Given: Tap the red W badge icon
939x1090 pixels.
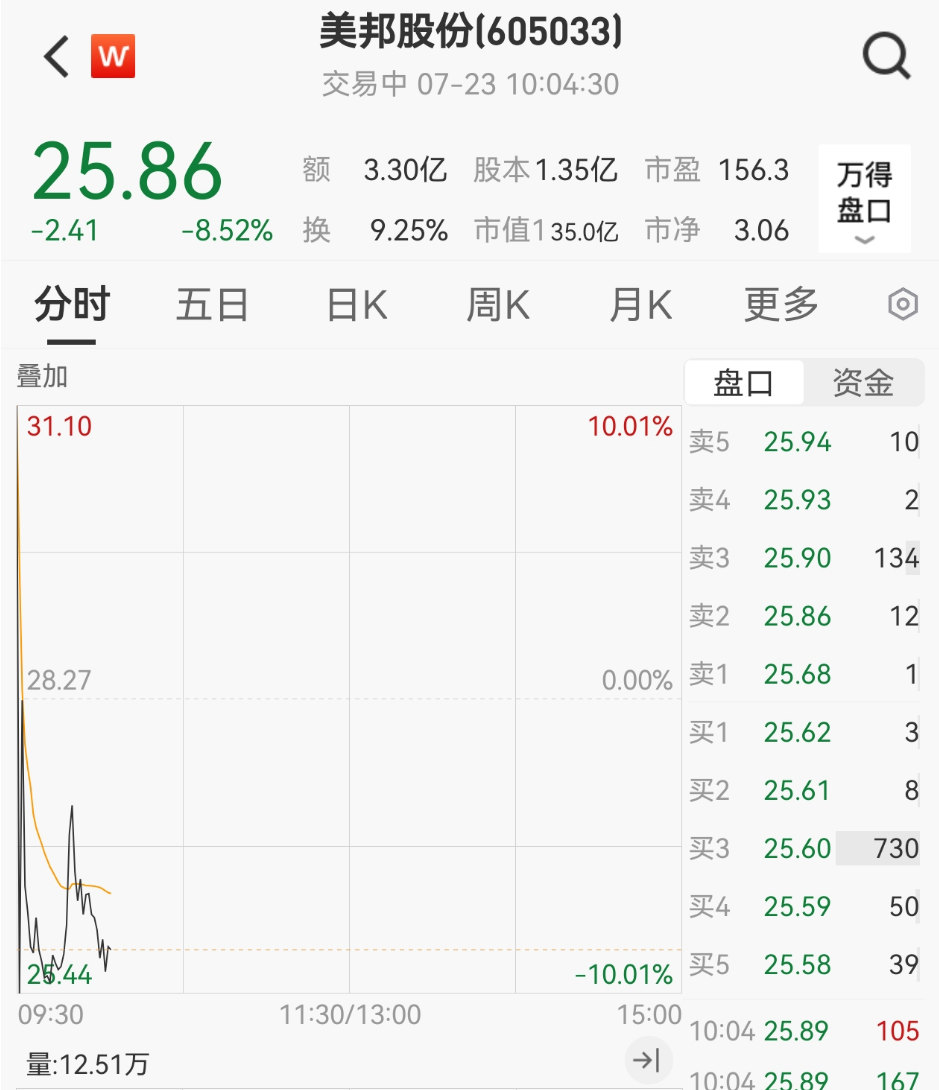Looking at the screenshot, I should (x=113, y=57).
